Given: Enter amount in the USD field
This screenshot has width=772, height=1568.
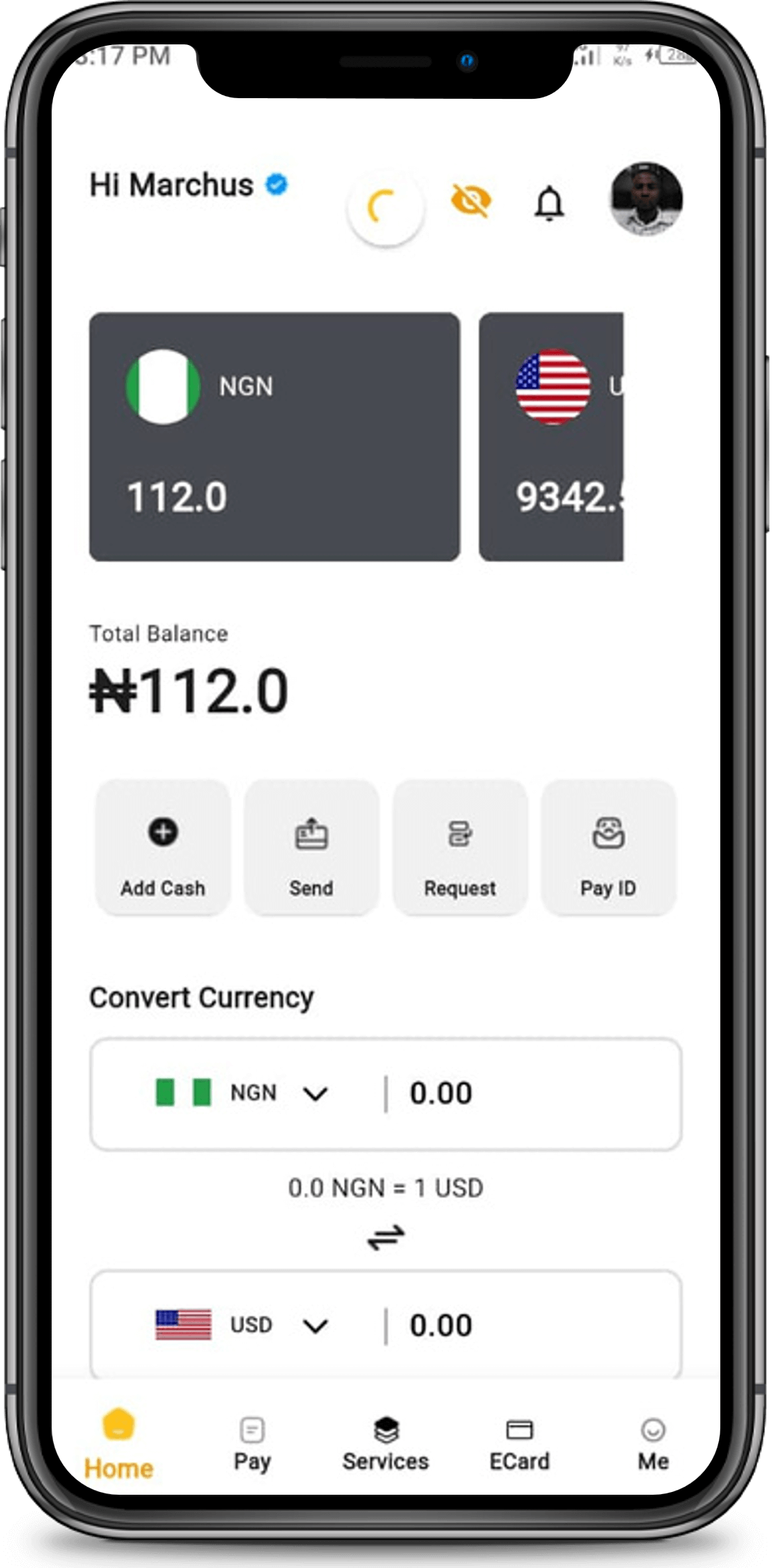Looking at the screenshot, I should 531,1325.
